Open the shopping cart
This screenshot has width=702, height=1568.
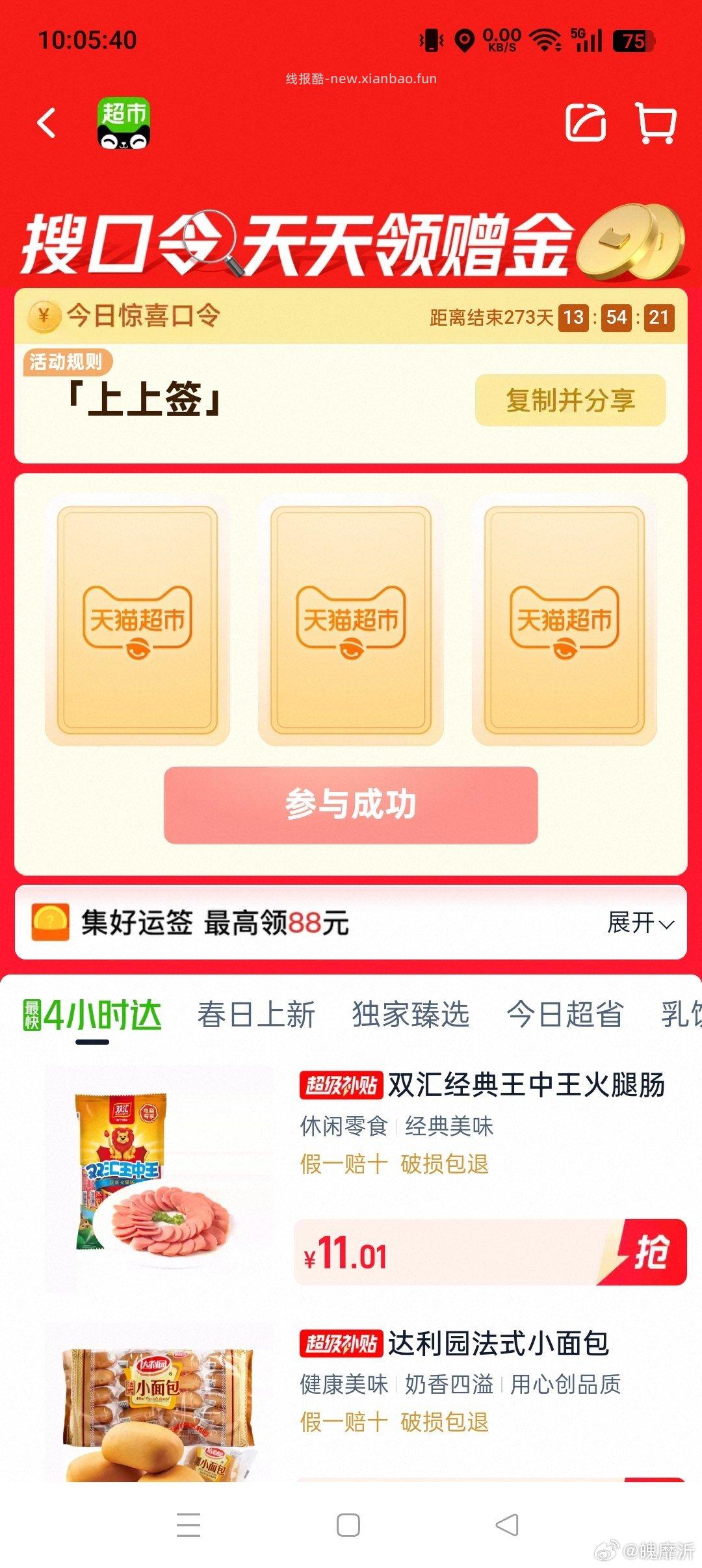[x=656, y=124]
